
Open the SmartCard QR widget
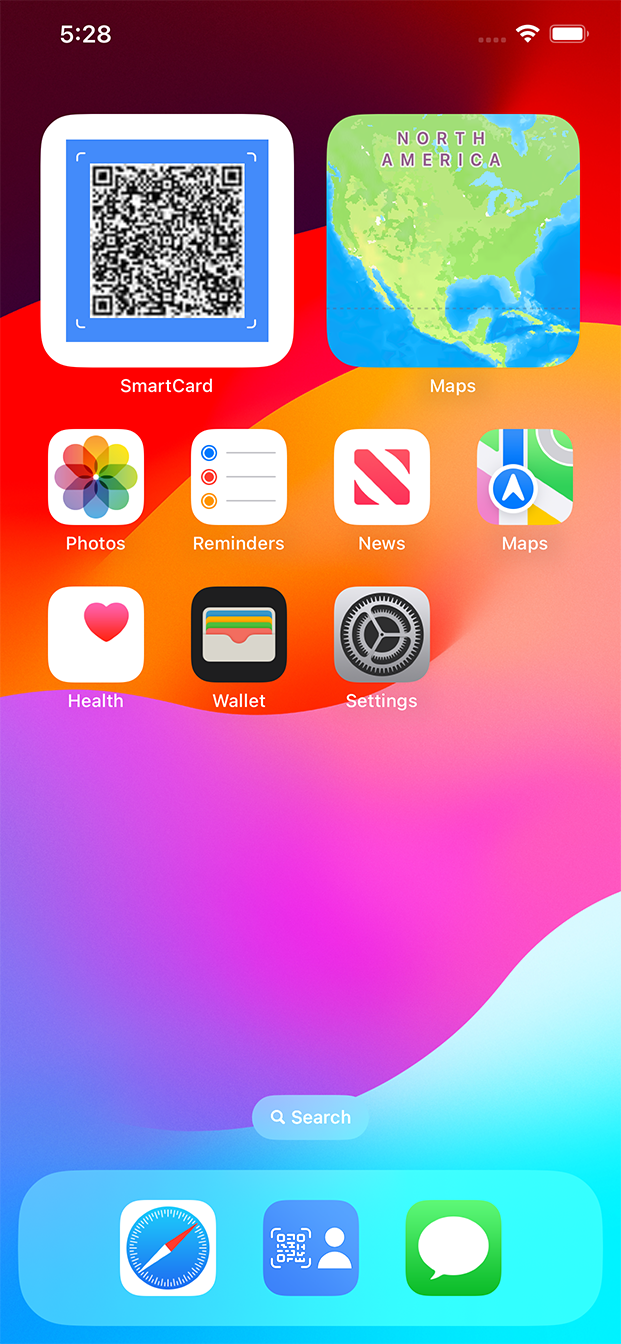(167, 241)
